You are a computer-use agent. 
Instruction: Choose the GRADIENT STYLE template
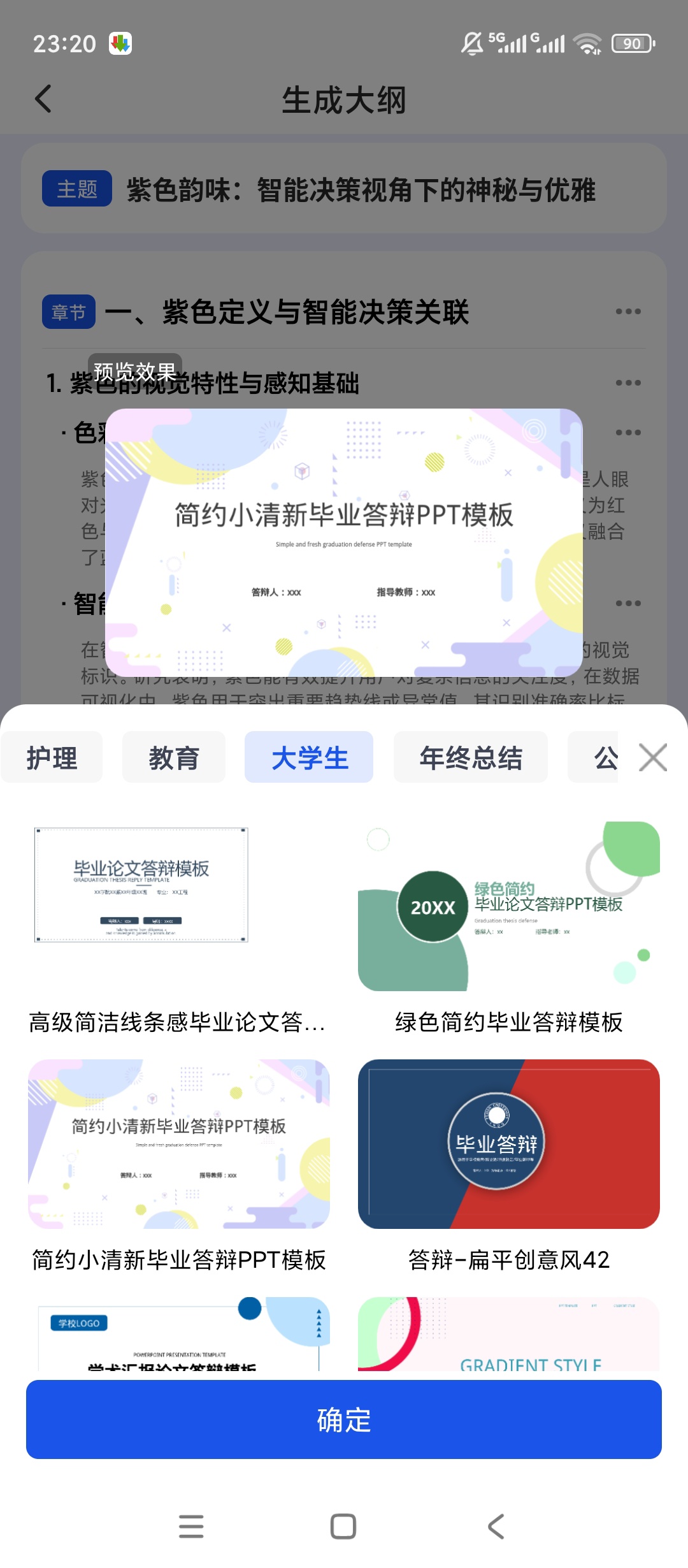pyautogui.click(x=509, y=1334)
